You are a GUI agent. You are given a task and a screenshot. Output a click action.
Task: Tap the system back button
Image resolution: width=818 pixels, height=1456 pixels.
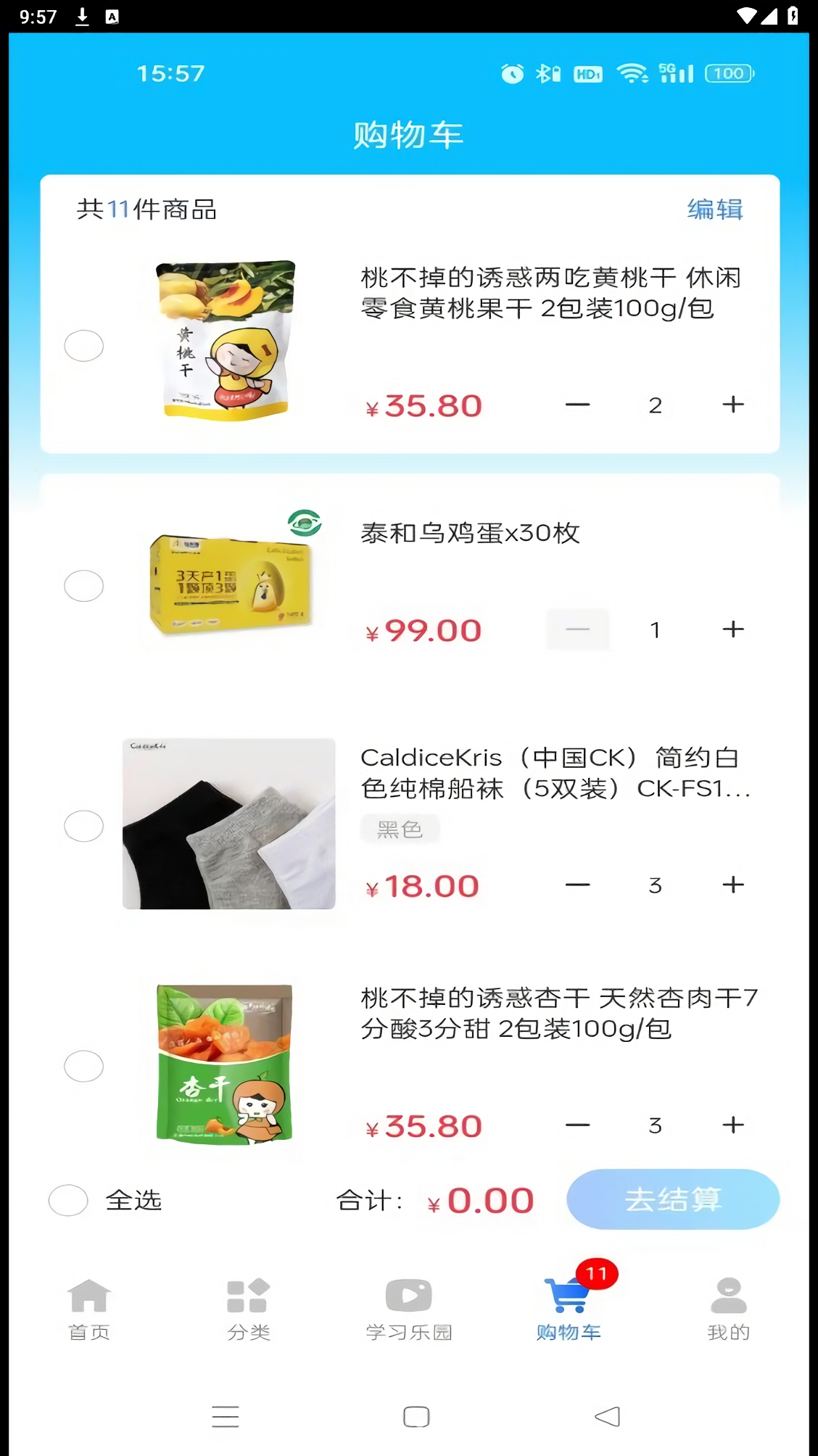(x=607, y=1416)
